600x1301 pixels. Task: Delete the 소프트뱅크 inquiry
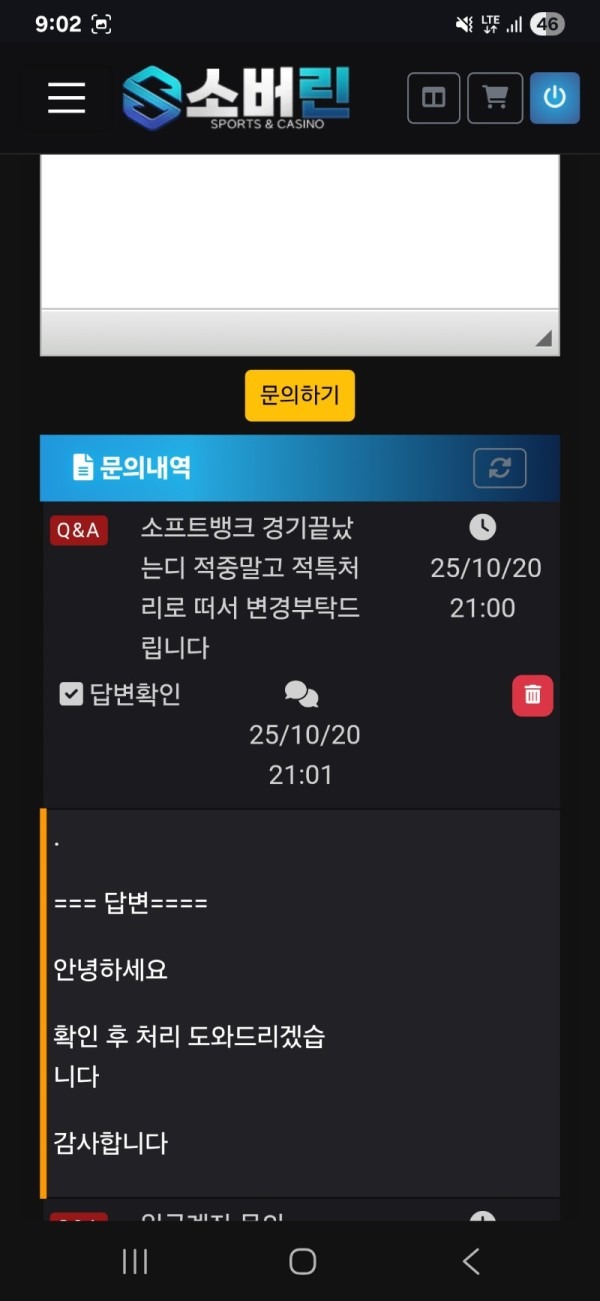[532, 695]
